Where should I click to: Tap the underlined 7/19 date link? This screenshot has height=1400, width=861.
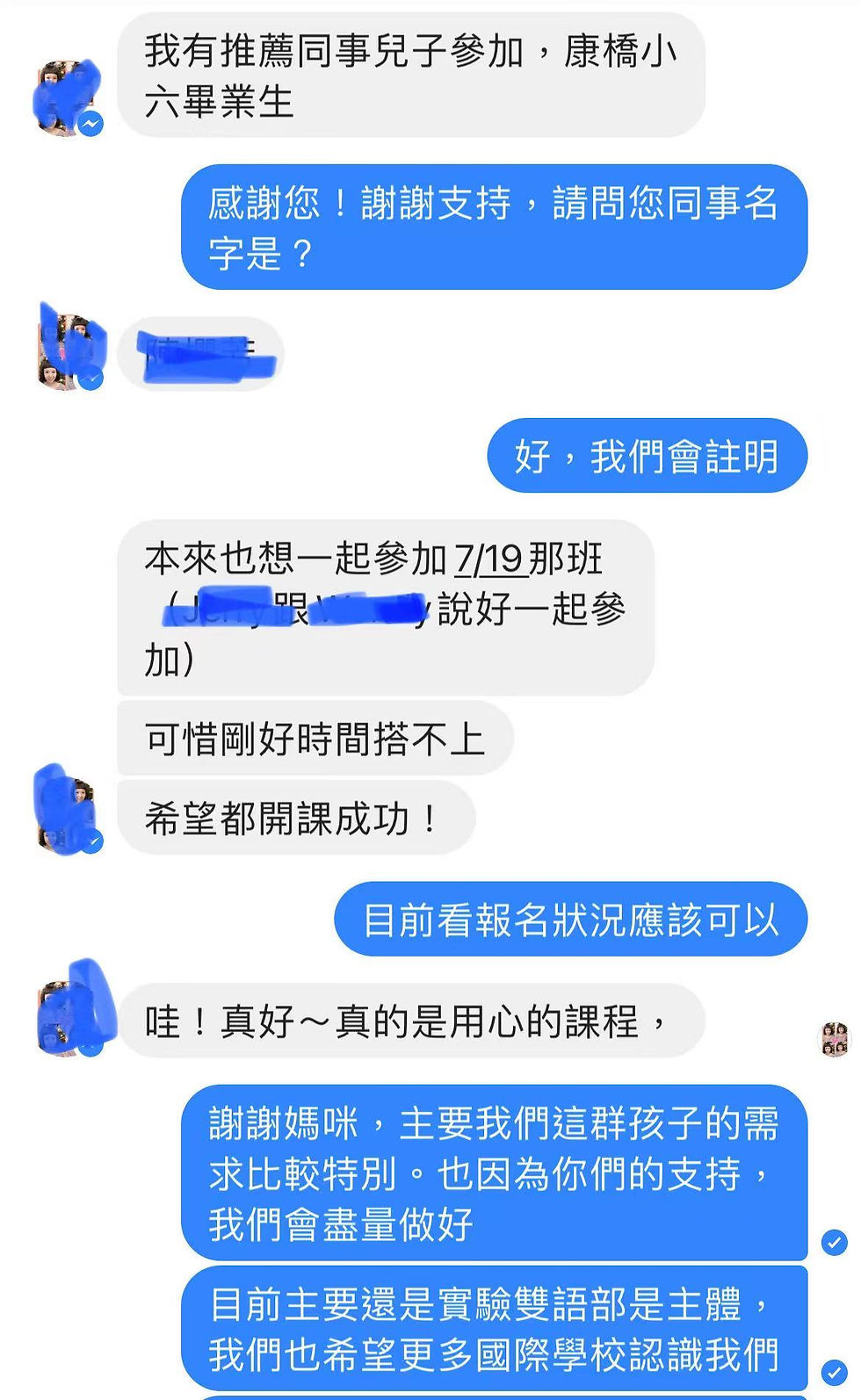coord(490,559)
